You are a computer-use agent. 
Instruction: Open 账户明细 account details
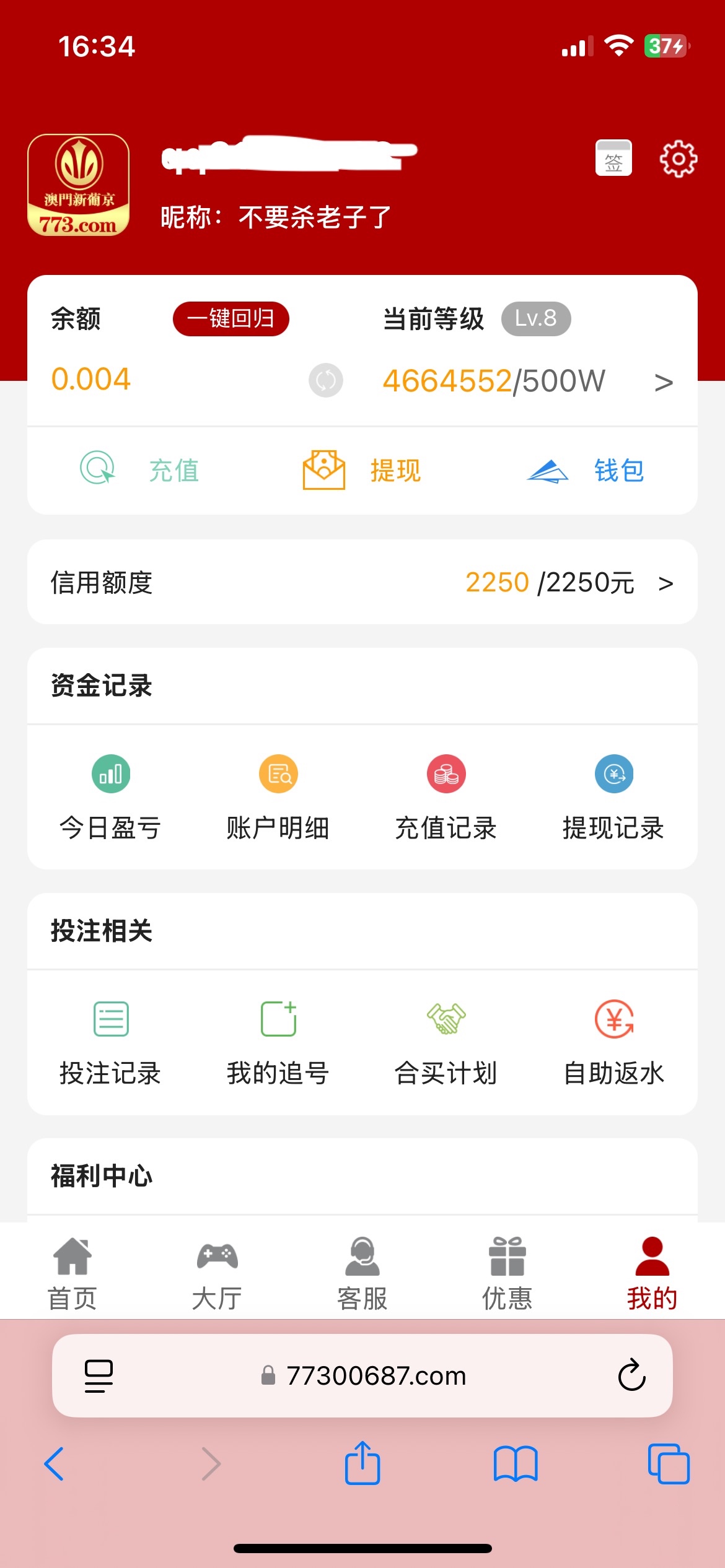coord(278,796)
